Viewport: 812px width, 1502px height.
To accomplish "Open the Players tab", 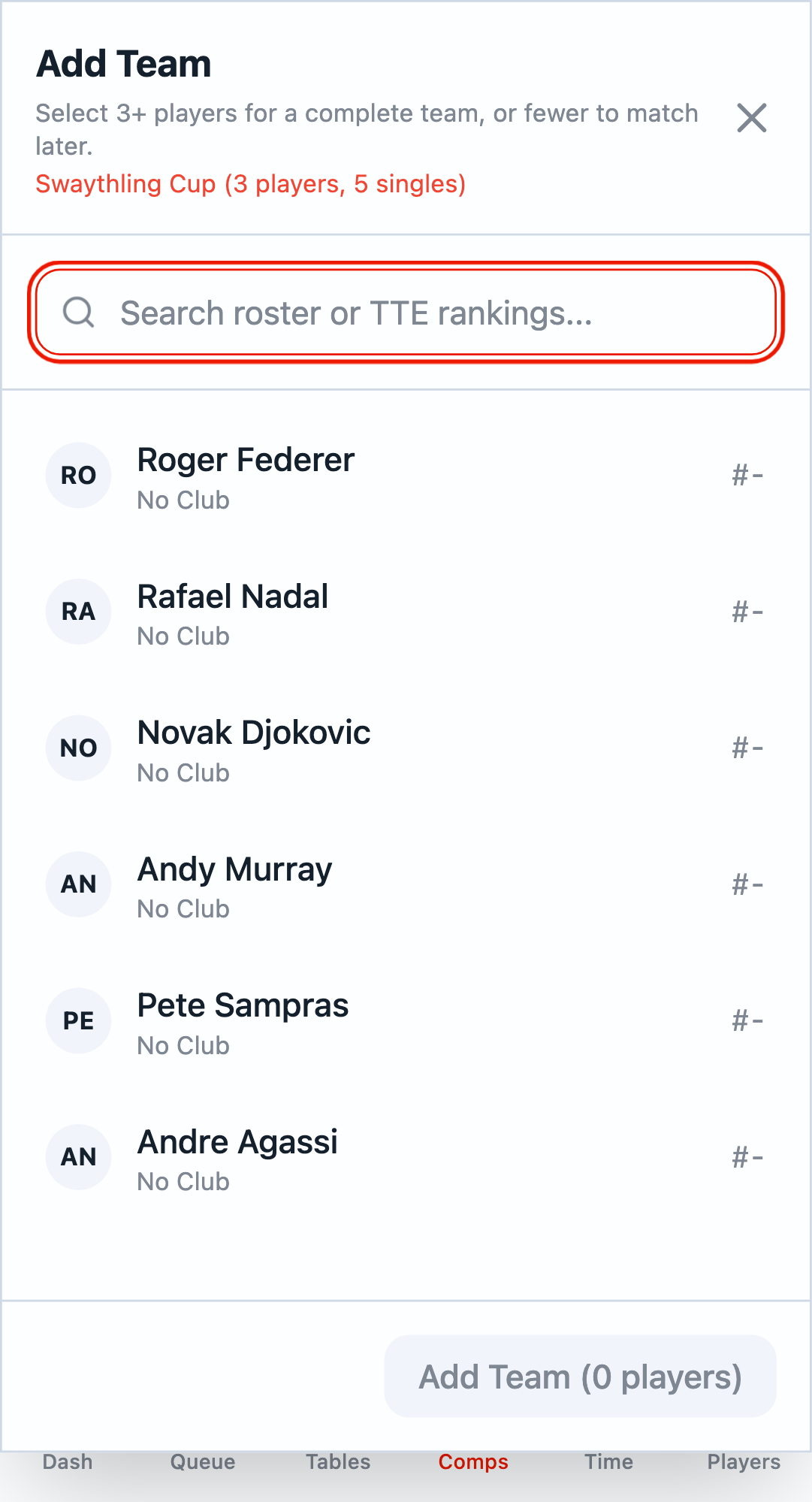I will (x=744, y=1461).
